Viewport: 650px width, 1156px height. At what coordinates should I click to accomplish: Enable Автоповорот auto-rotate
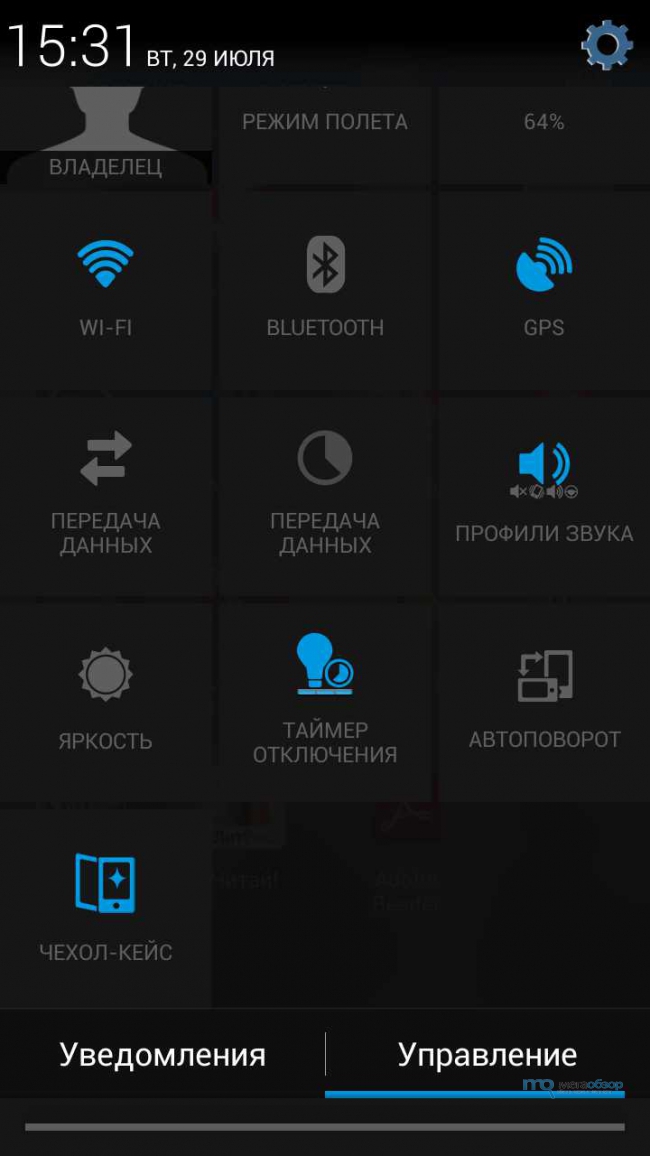click(544, 702)
